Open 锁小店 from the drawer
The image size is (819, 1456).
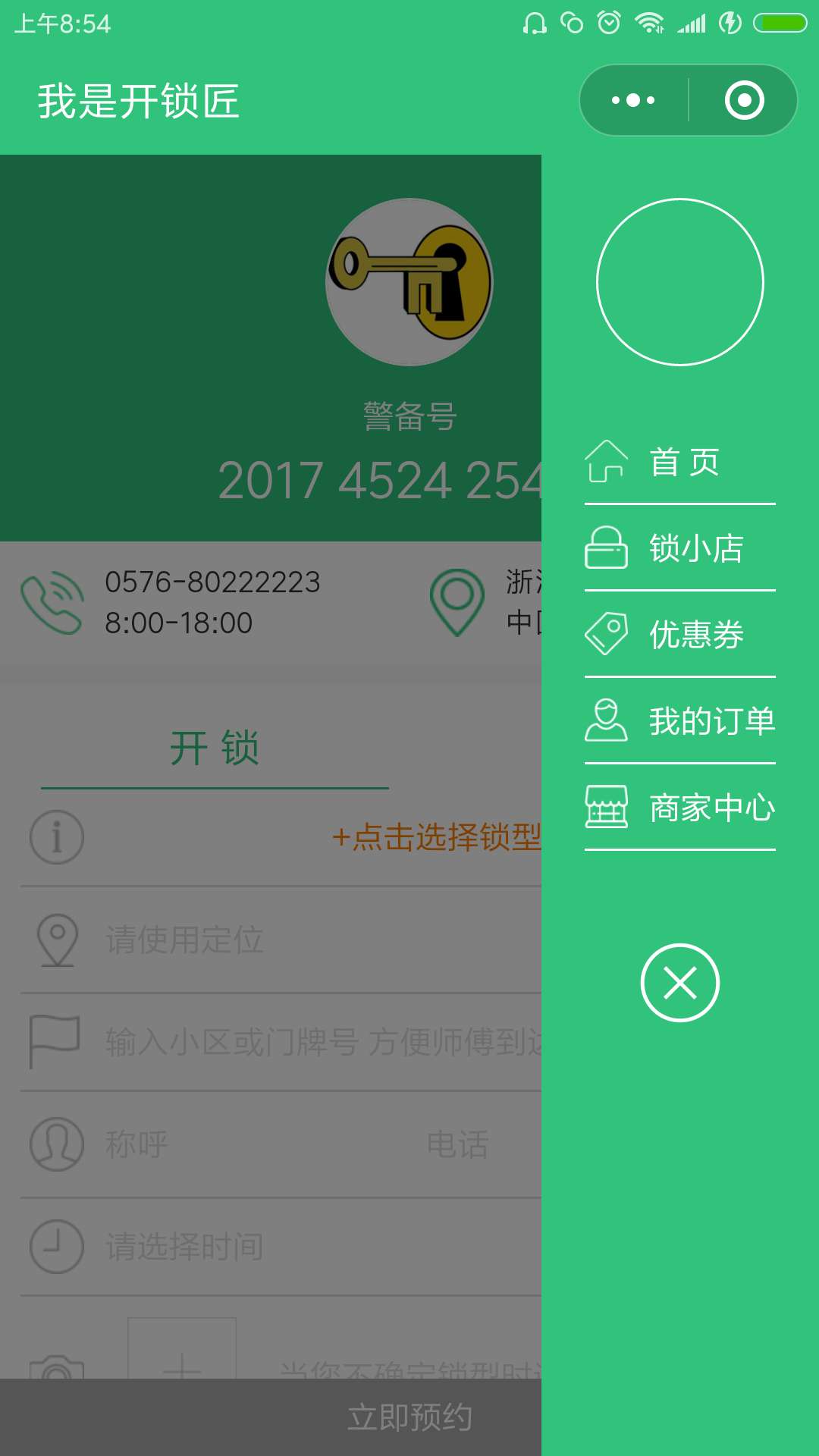point(679,548)
